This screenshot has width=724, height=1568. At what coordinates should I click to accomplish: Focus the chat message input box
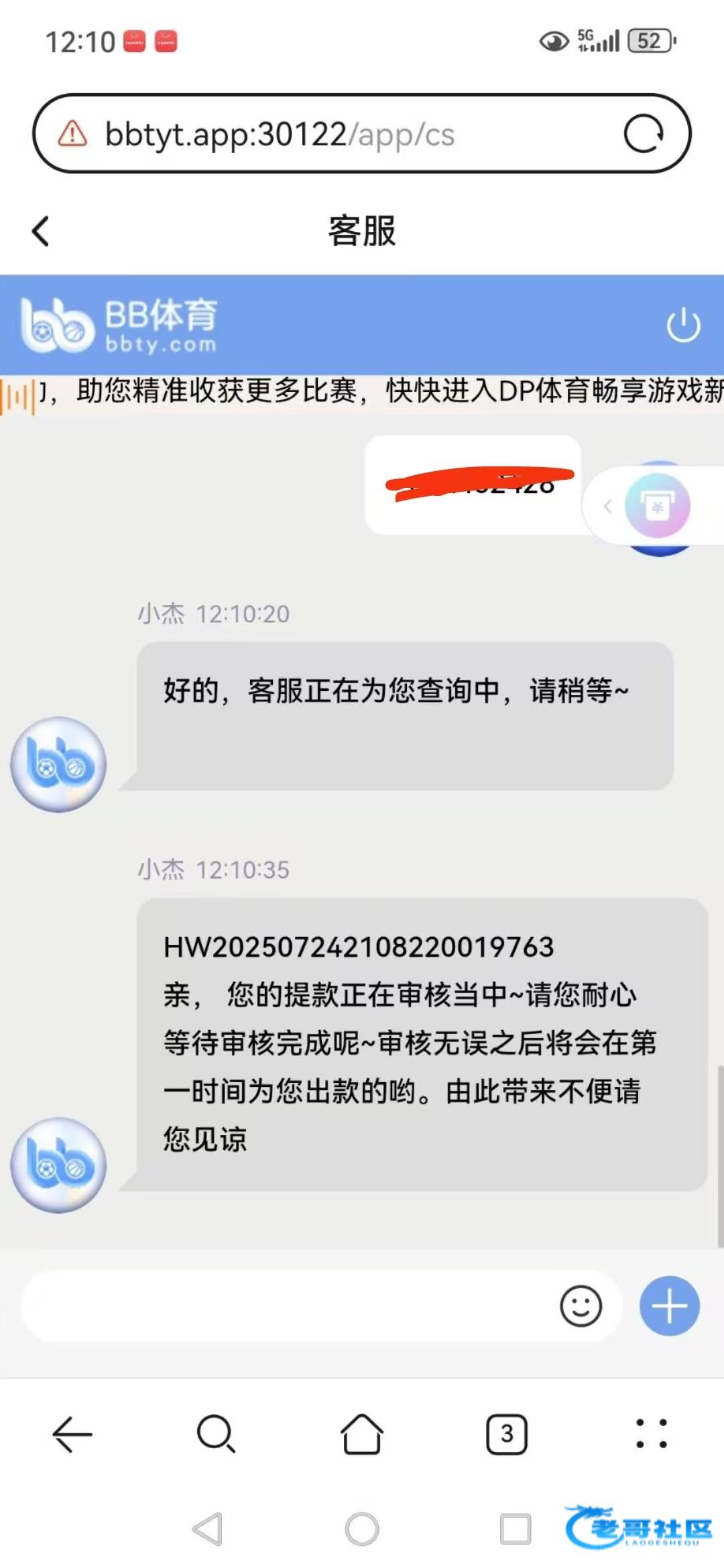tap(288, 1305)
